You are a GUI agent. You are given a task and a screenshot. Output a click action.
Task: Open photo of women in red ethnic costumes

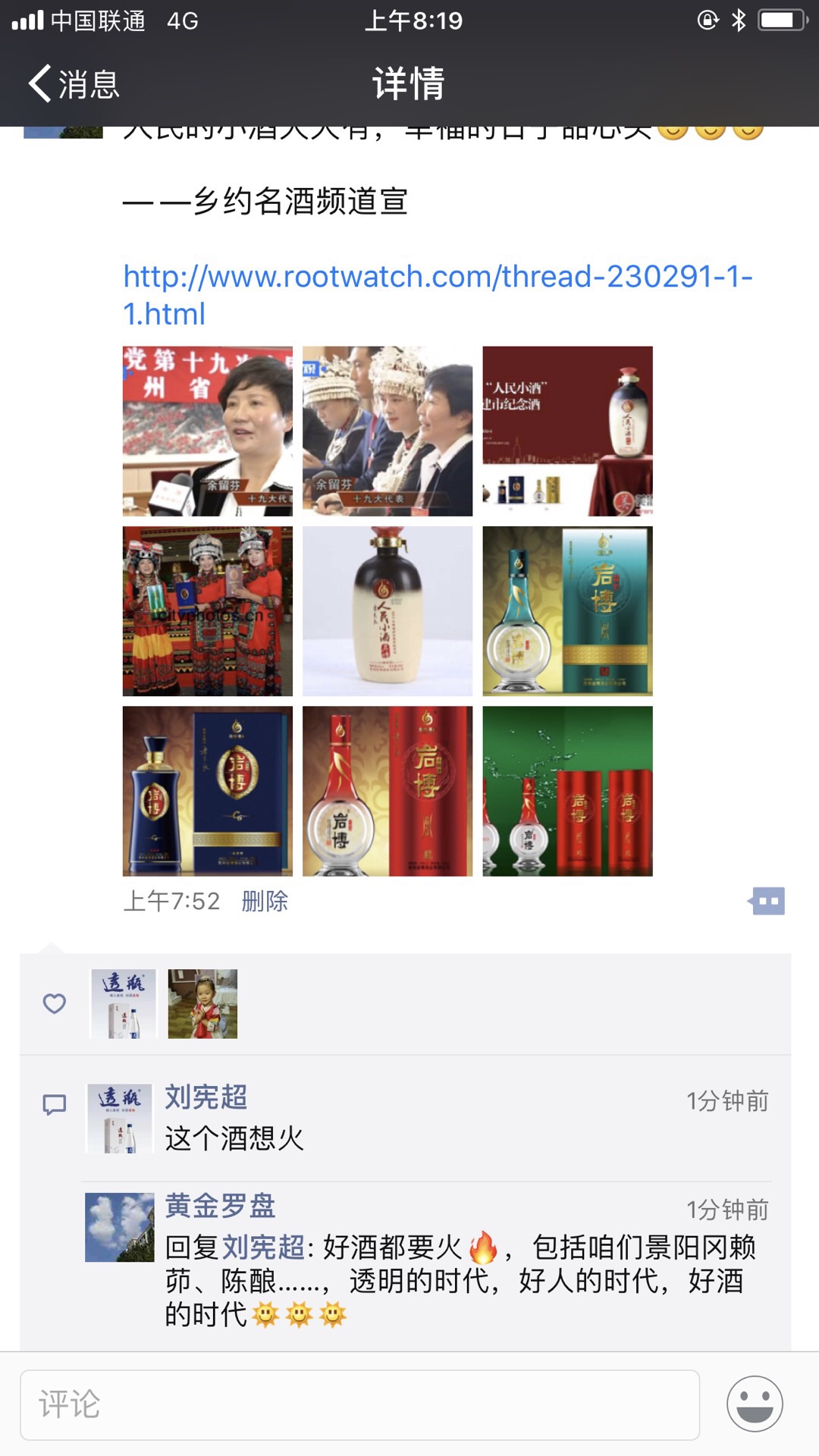click(207, 611)
